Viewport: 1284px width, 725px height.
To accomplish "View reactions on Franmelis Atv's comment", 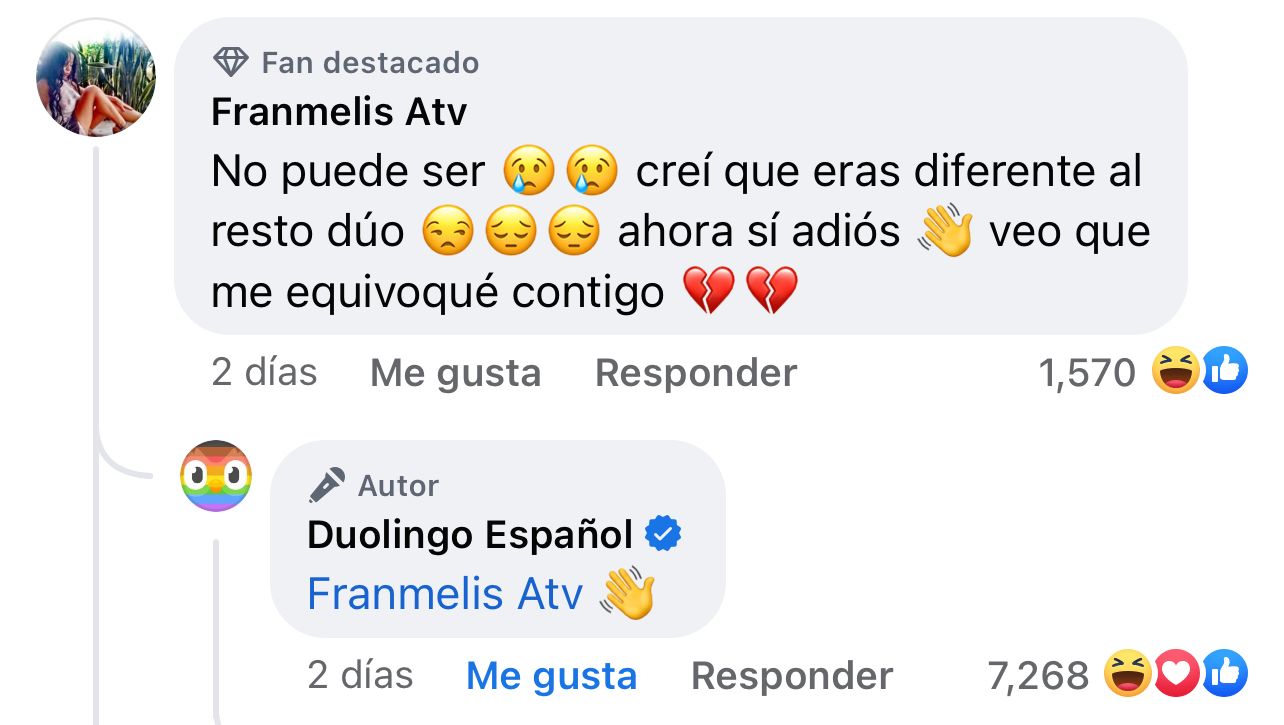I will point(1142,373).
